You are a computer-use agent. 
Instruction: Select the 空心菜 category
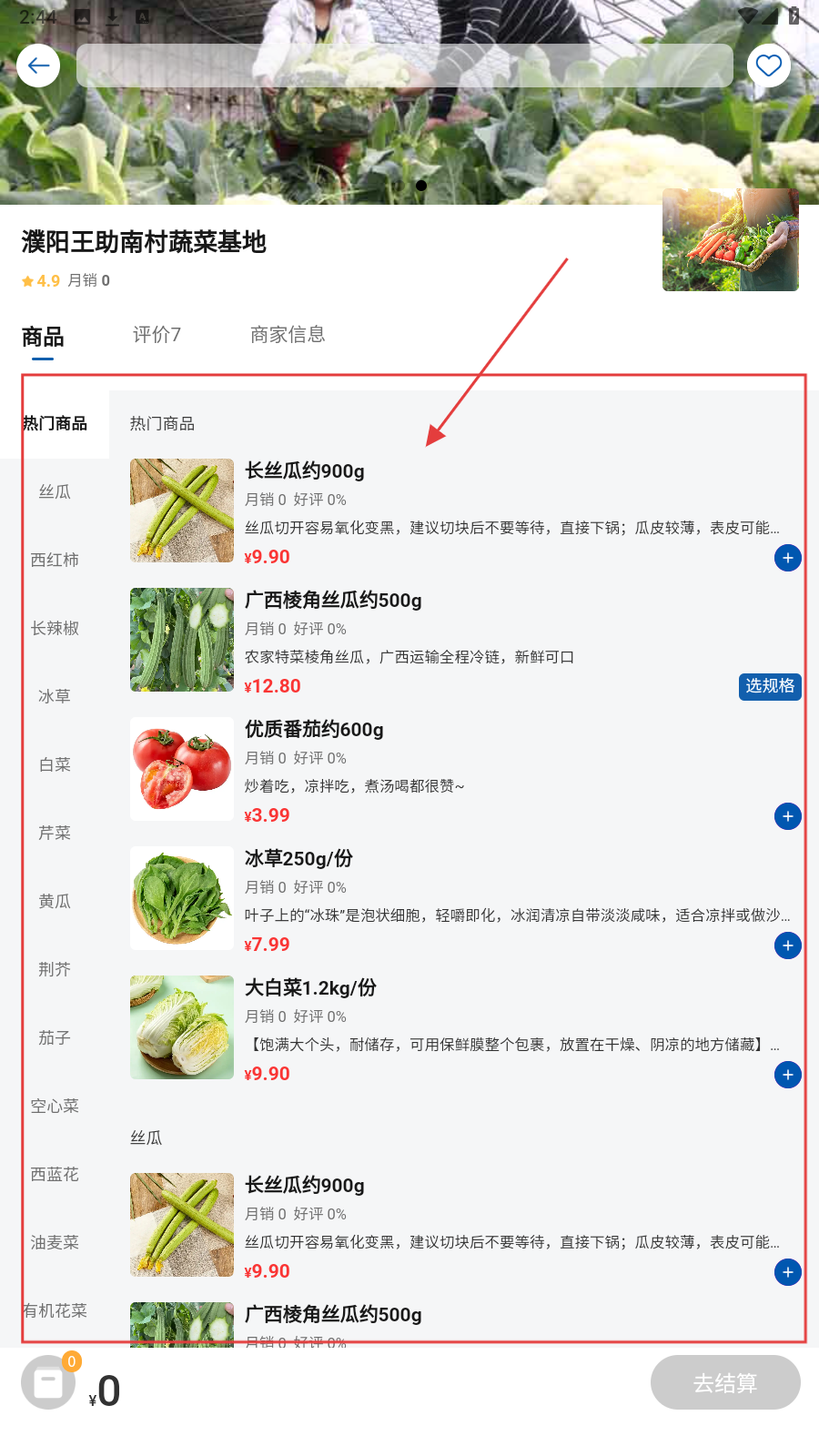click(55, 1106)
